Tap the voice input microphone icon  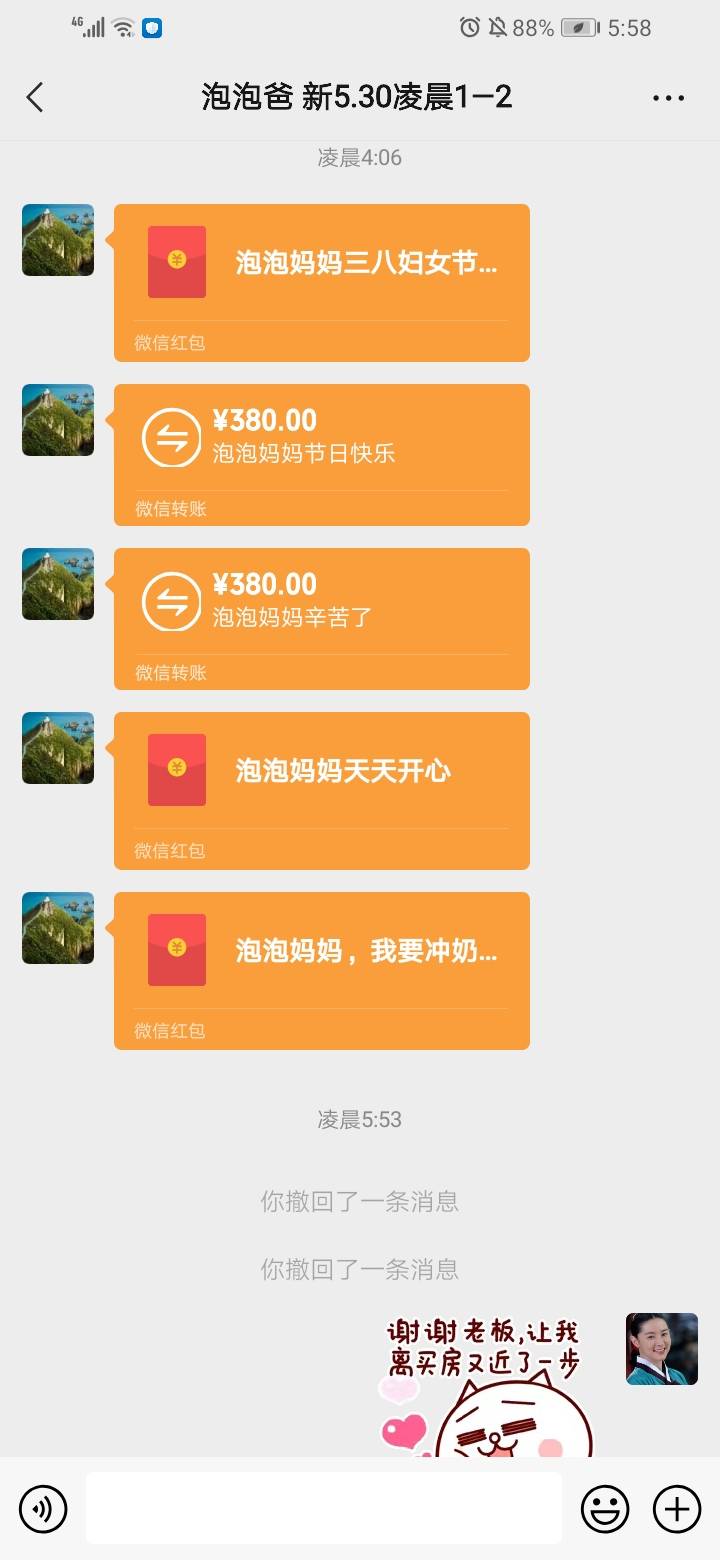tap(42, 1508)
